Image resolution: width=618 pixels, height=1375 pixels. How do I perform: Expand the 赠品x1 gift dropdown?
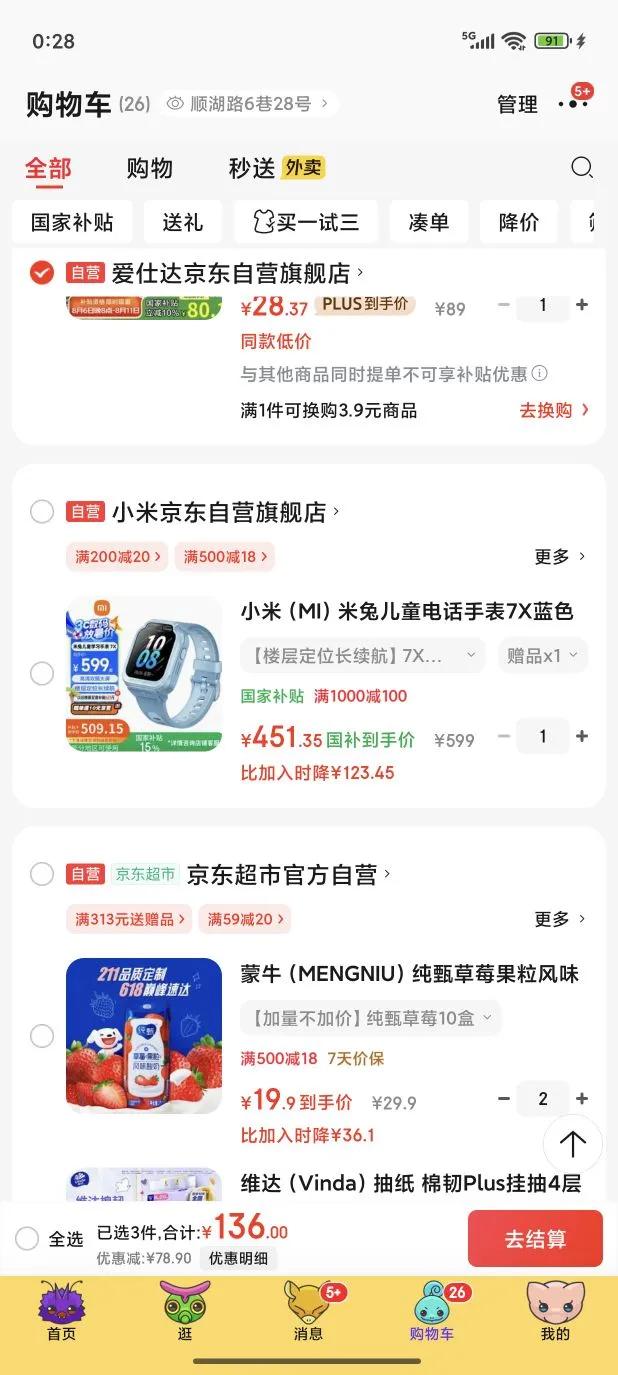tap(542, 656)
